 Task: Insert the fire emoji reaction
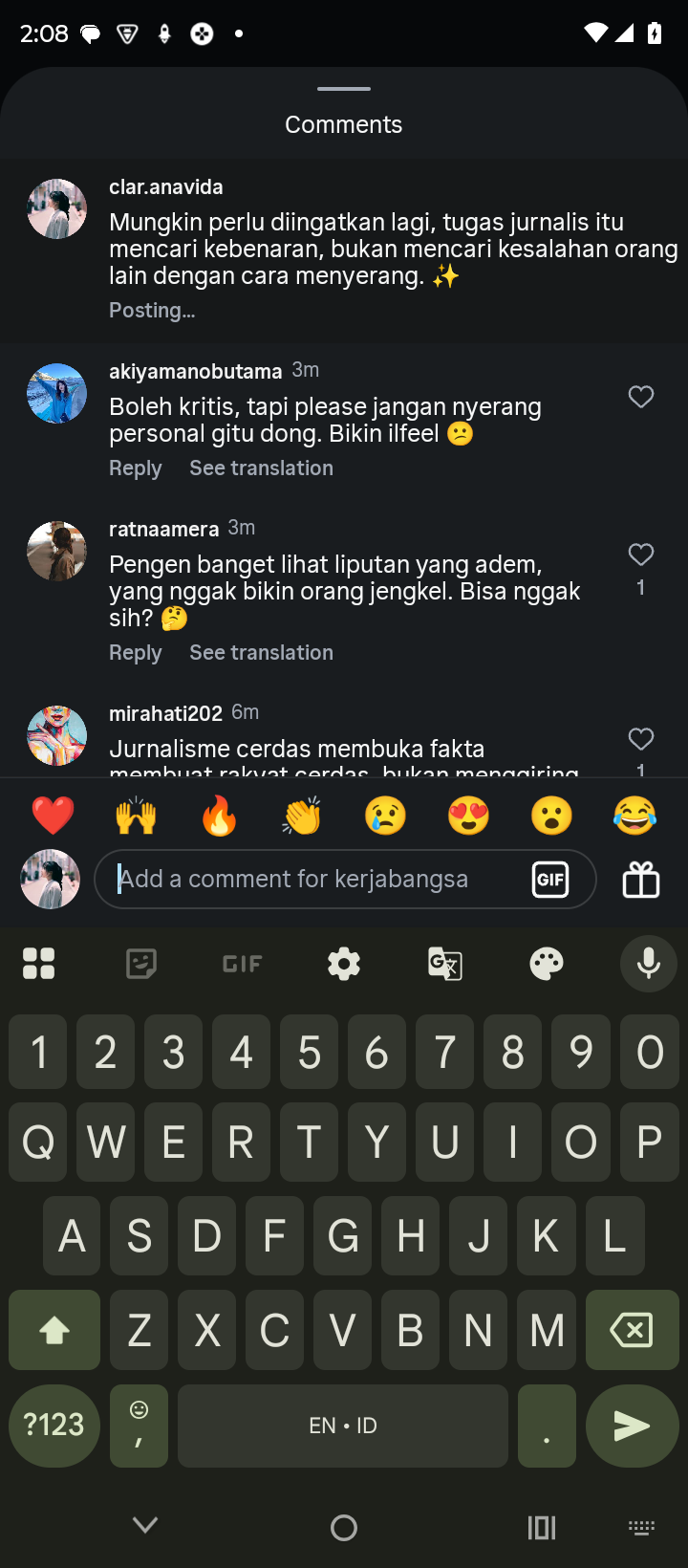pyautogui.click(x=219, y=817)
